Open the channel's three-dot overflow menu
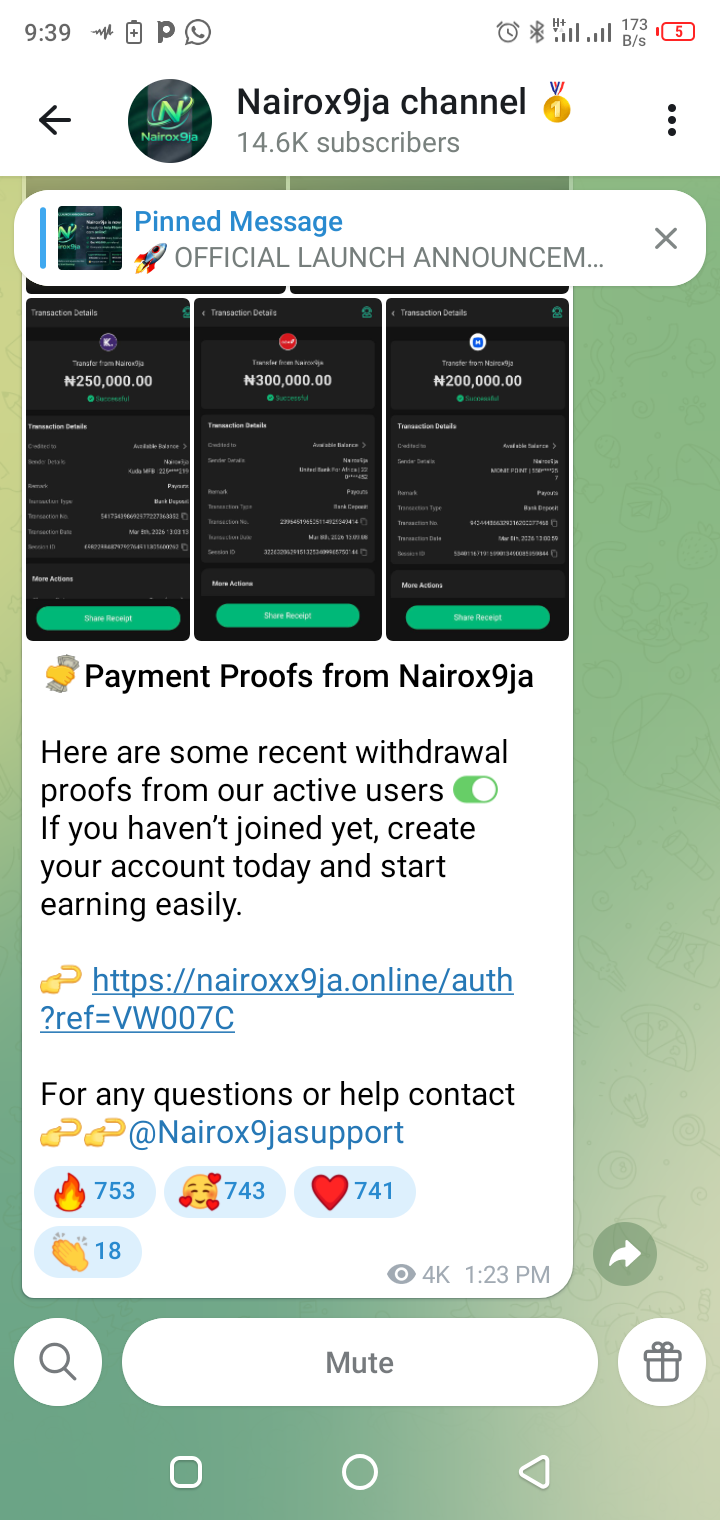 [671, 121]
